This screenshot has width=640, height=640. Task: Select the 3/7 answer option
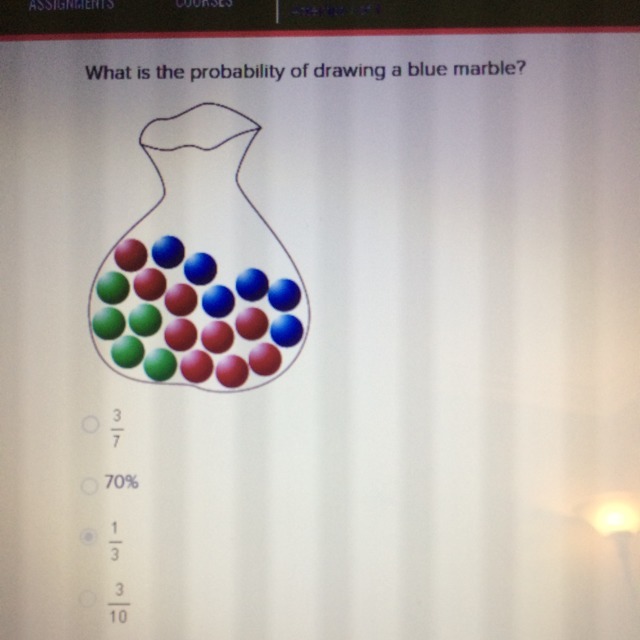tap(90, 425)
